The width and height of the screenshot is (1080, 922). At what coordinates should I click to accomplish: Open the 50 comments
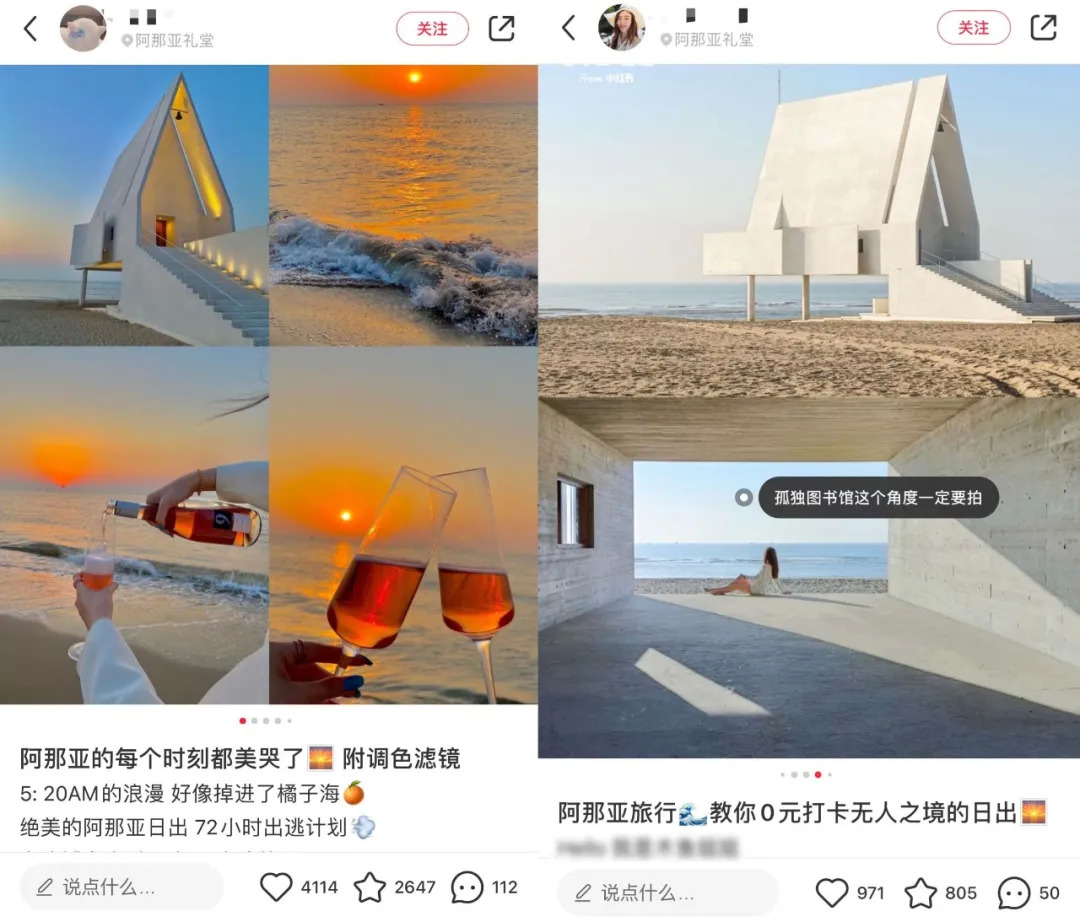click(x=1014, y=892)
